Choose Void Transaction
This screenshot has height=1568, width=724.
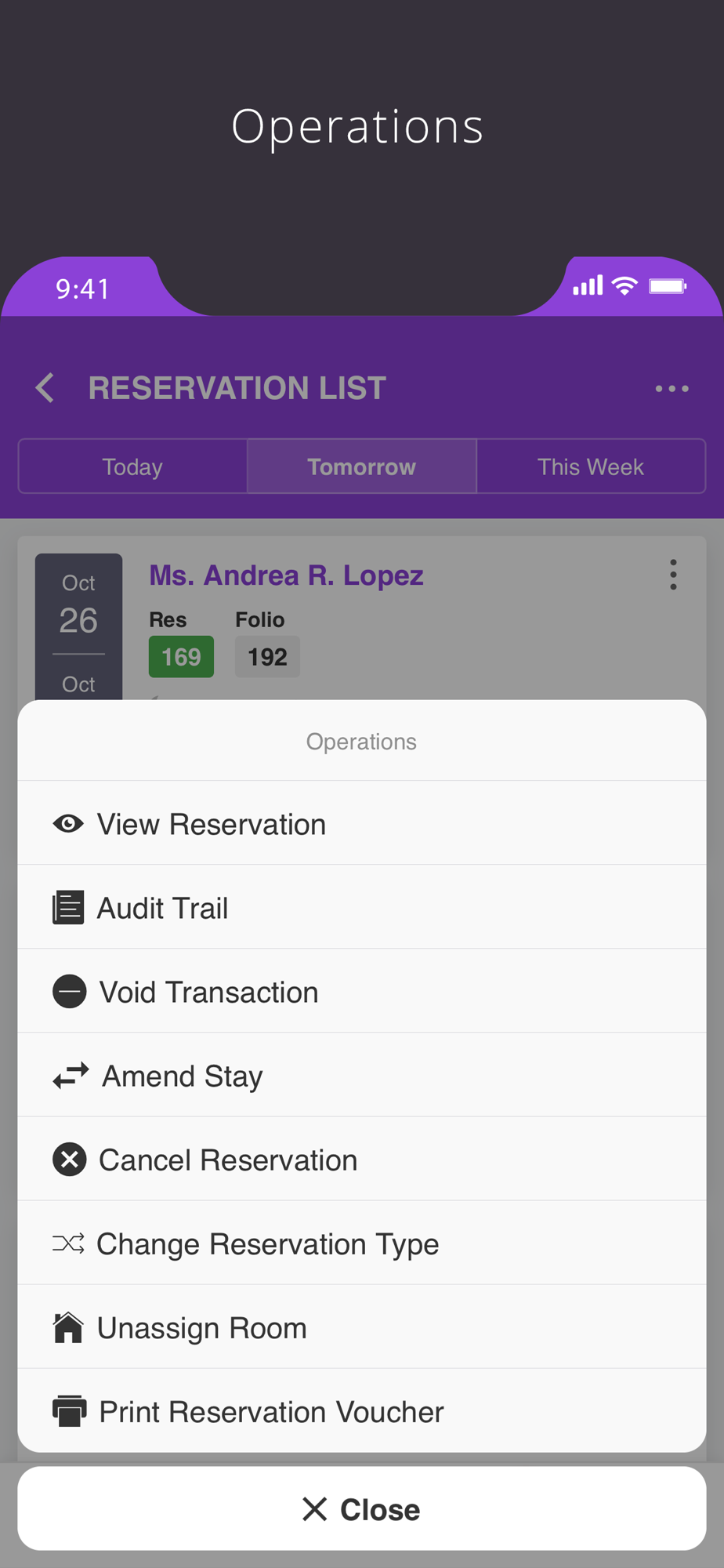point(362,991)
